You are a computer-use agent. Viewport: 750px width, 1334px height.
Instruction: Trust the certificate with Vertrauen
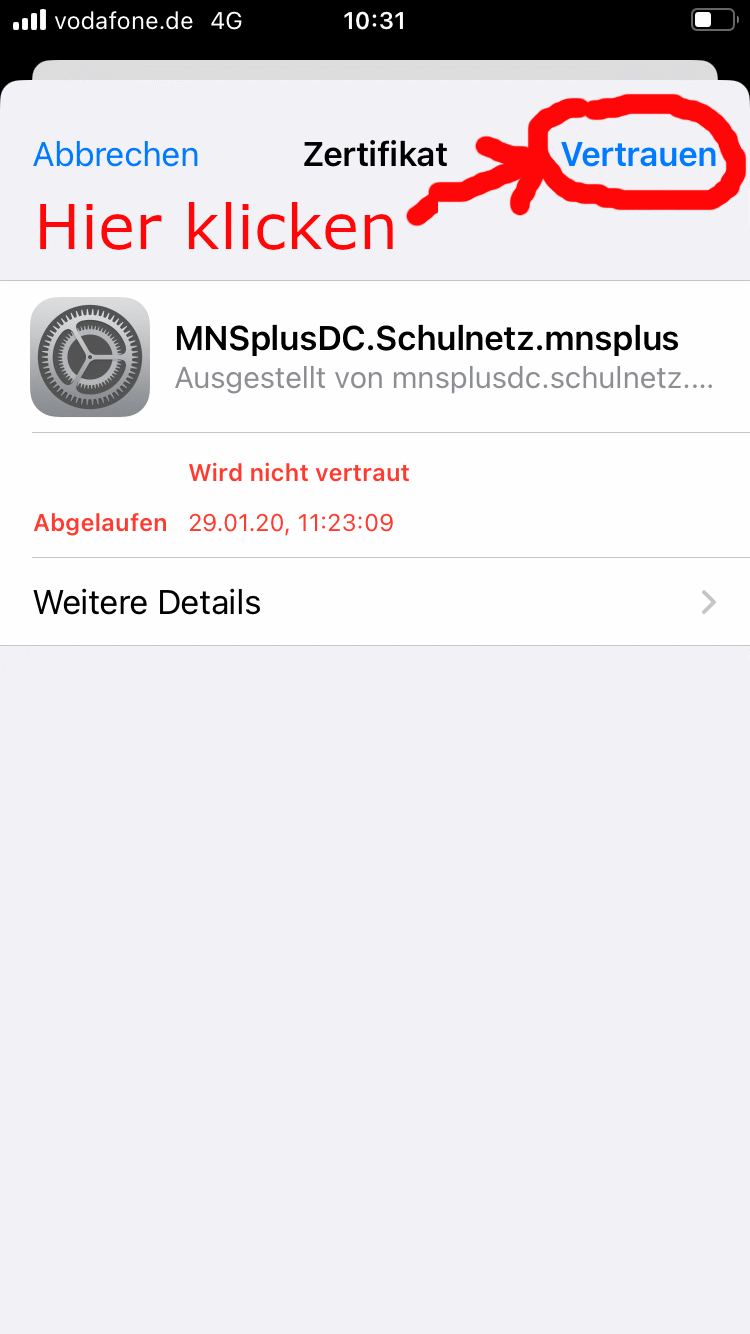[638, 154]
